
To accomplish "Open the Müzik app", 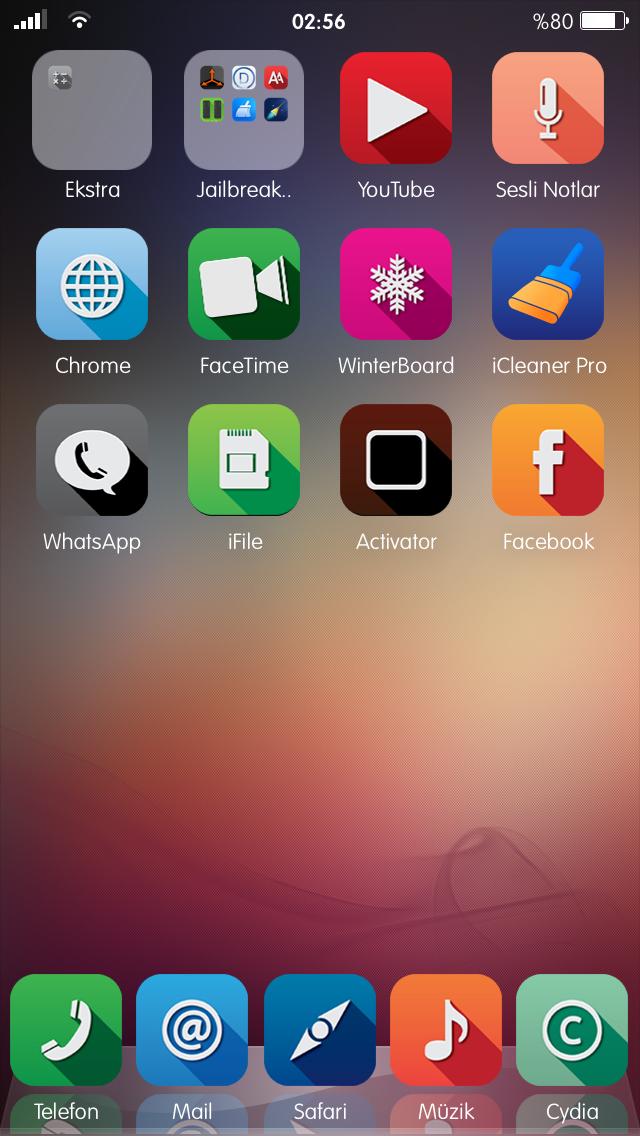I will (x=446, y=1030).
